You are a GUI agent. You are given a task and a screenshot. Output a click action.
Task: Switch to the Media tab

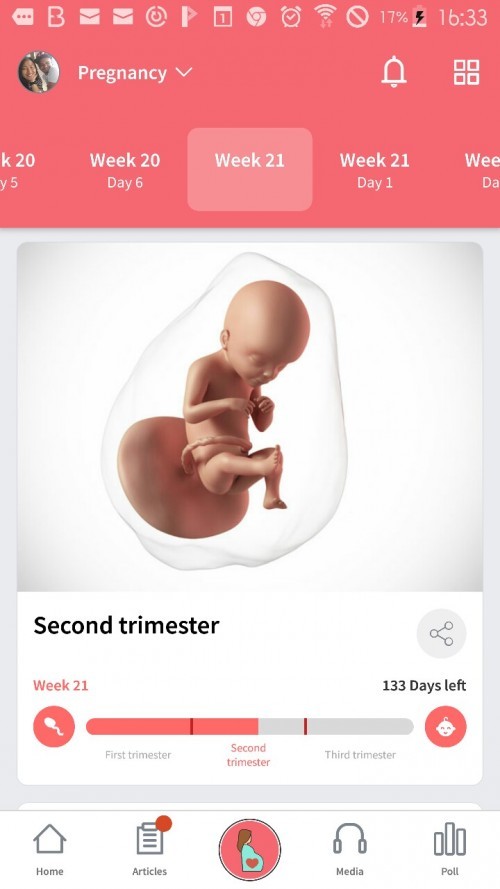point(350,849)
